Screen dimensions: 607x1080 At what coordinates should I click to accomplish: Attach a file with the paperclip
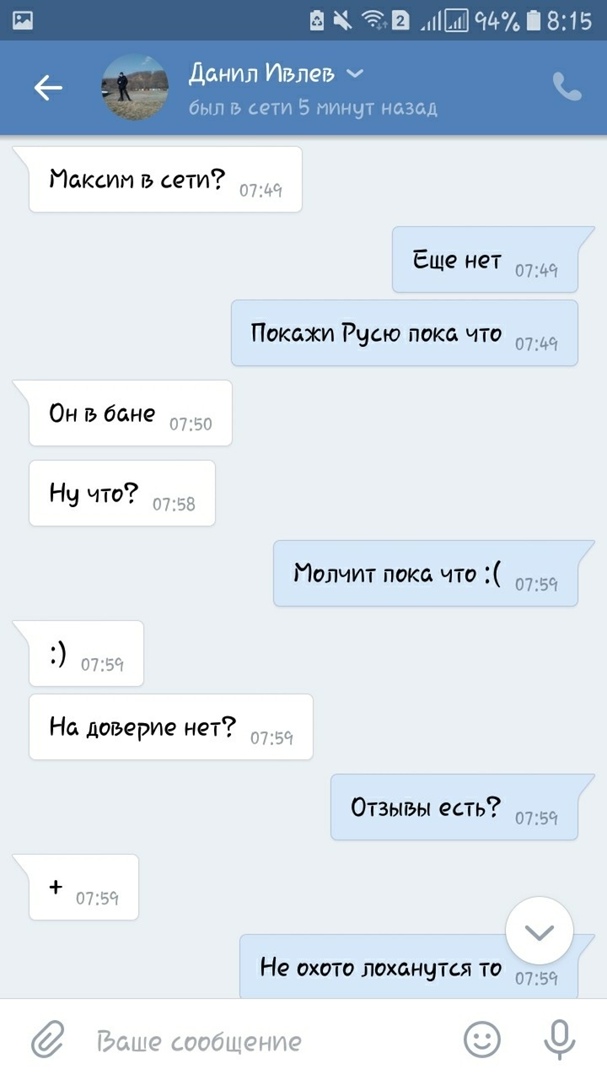tap(46, 1040)
